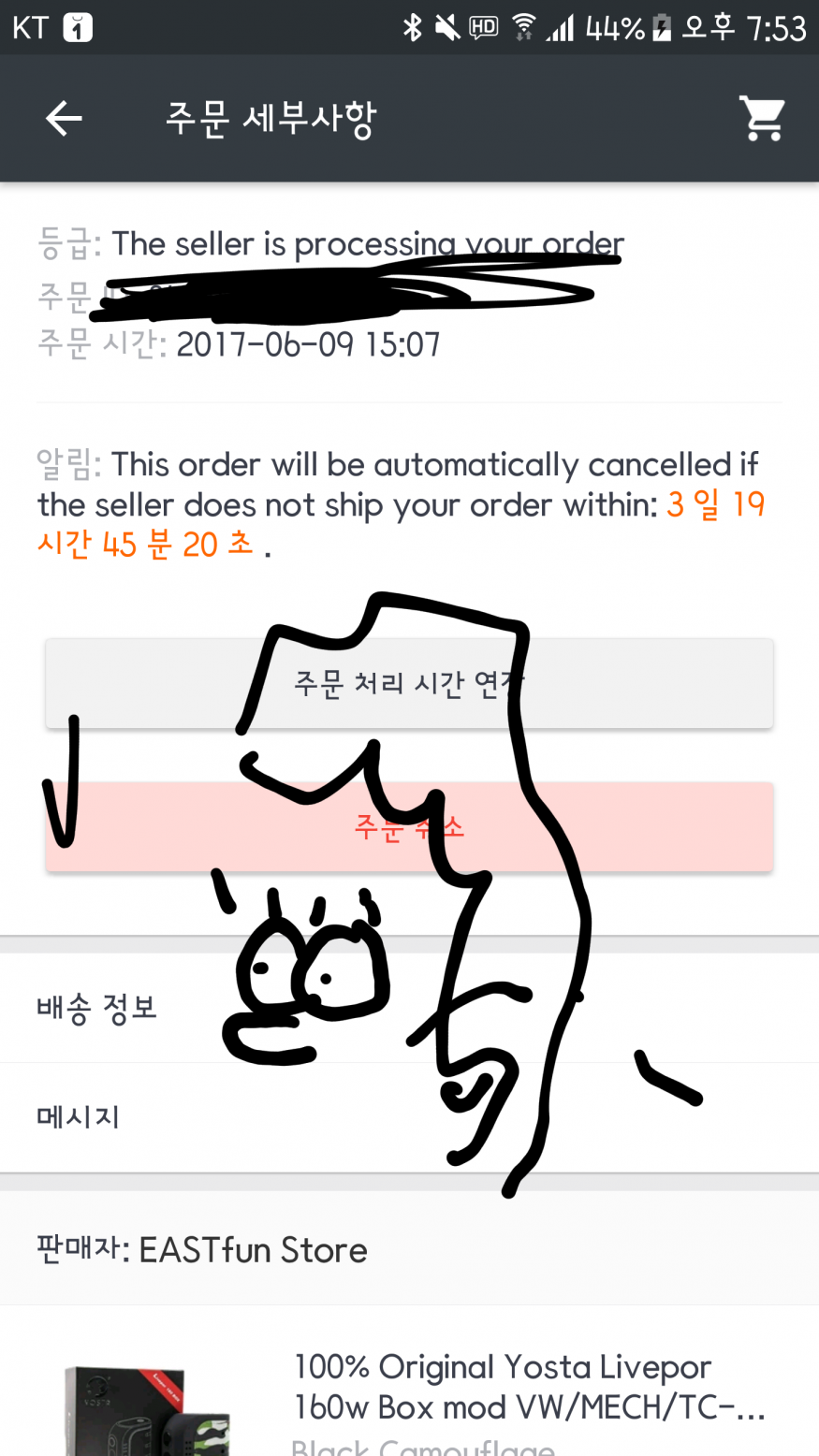Open the shopping cart
This screenshot has height=1456, width=819.
coord(762,119)
